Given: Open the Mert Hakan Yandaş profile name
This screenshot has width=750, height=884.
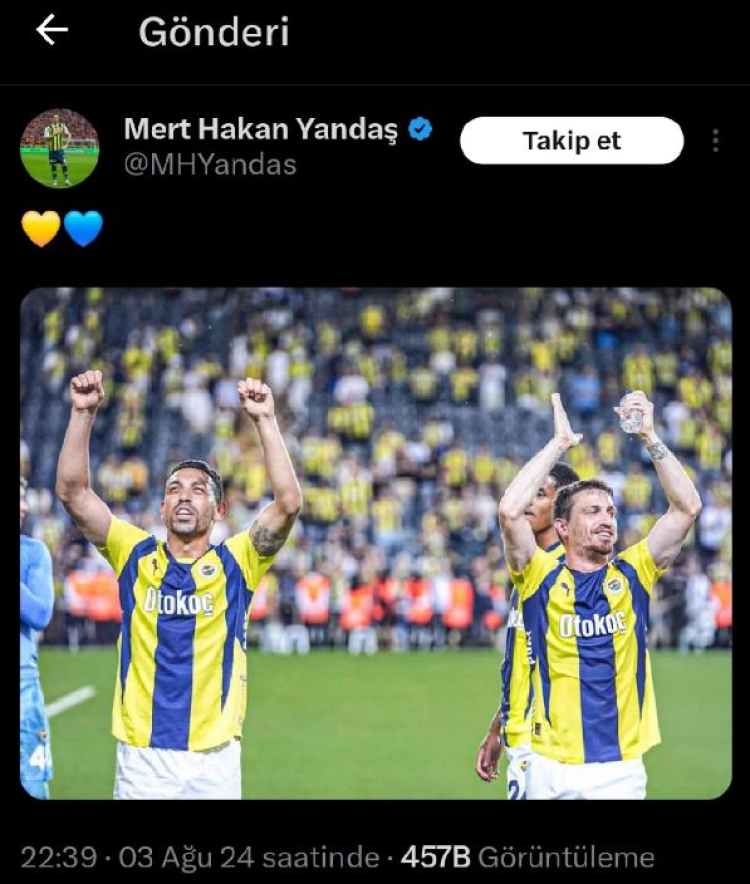Looking at the screenshot, I should pyautogui.click(x=261, y=129).
